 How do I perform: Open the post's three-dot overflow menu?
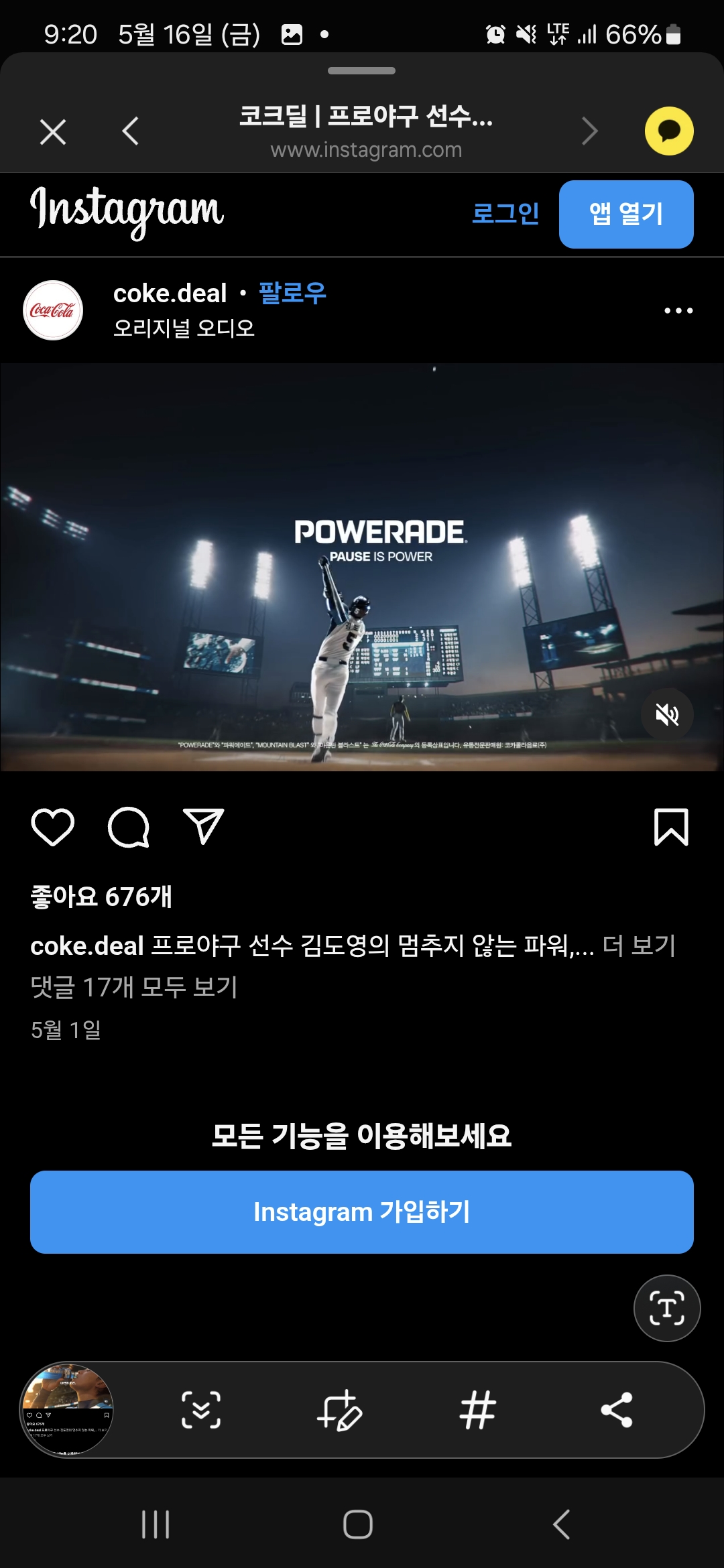[x=678, y=310]
